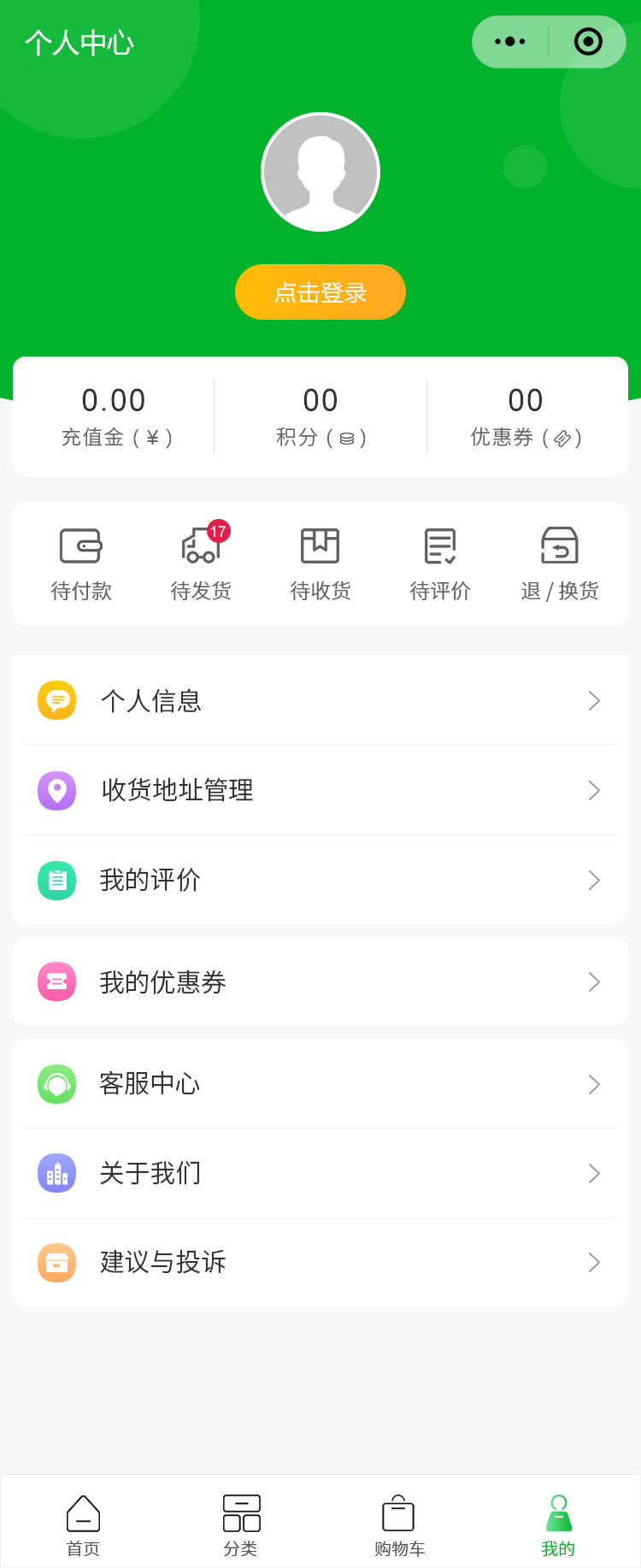This screenshot has height=1568, width=641.
Task: Tap the 点击登录 login button
Action: click(x=320, y=292)
